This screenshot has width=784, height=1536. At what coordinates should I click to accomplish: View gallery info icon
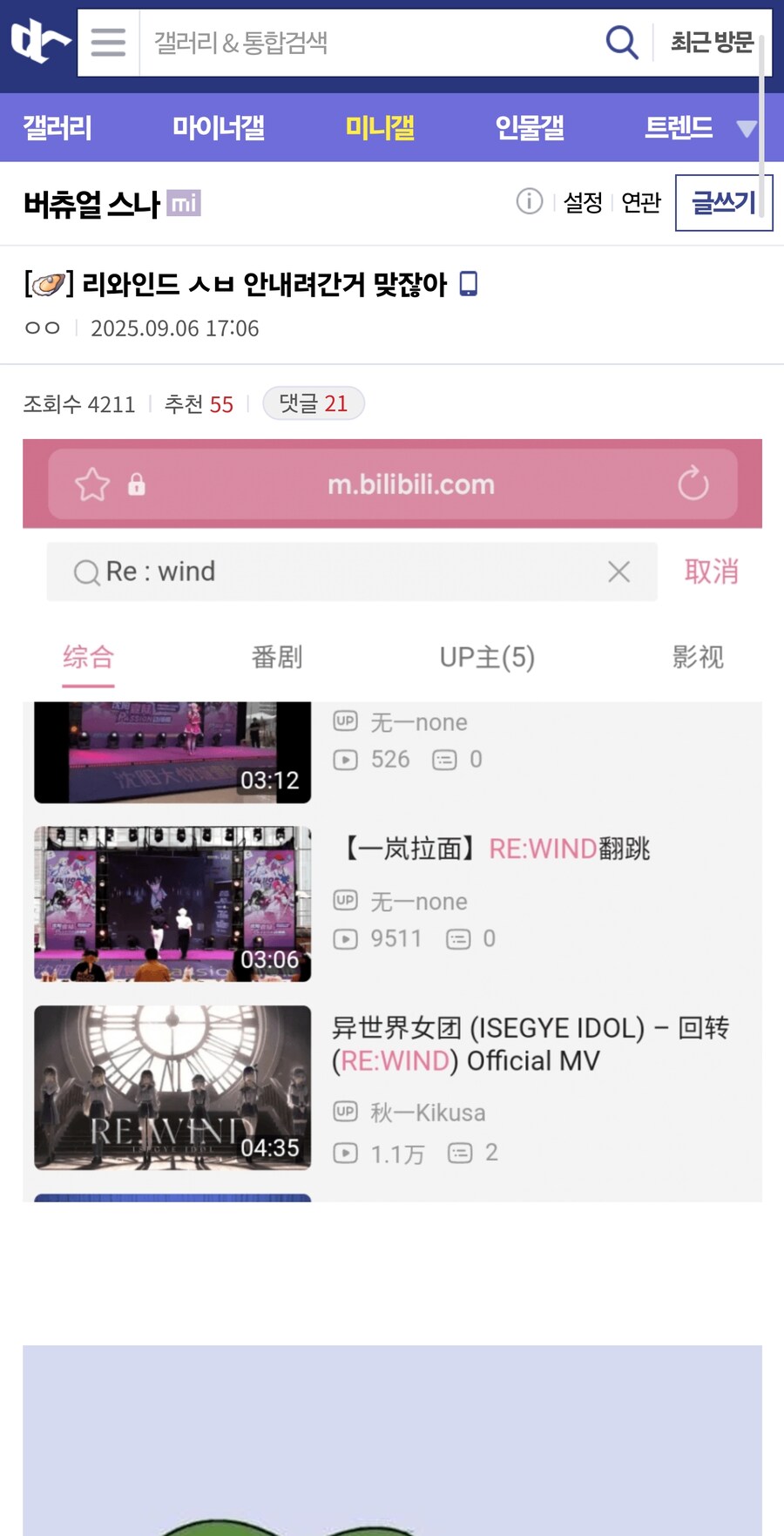click(x=529, y=201)
